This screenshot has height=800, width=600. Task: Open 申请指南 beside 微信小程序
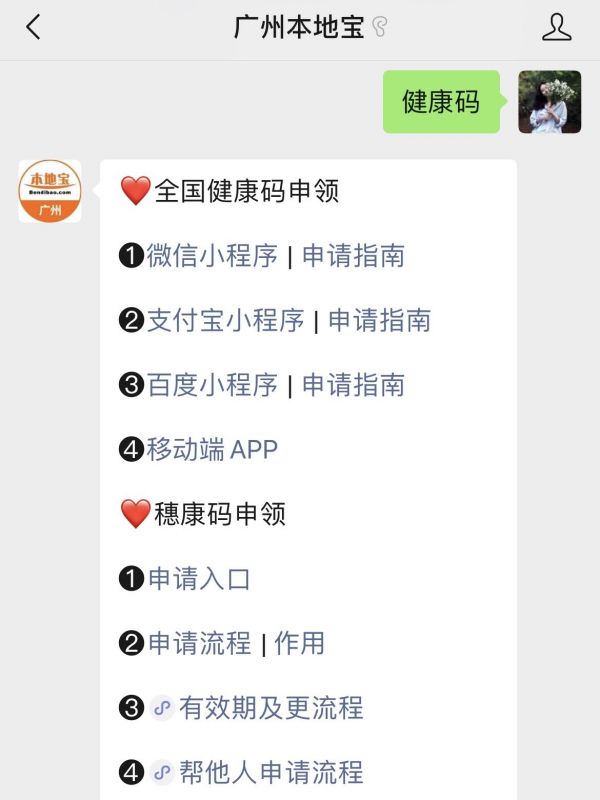coord(353,256)
